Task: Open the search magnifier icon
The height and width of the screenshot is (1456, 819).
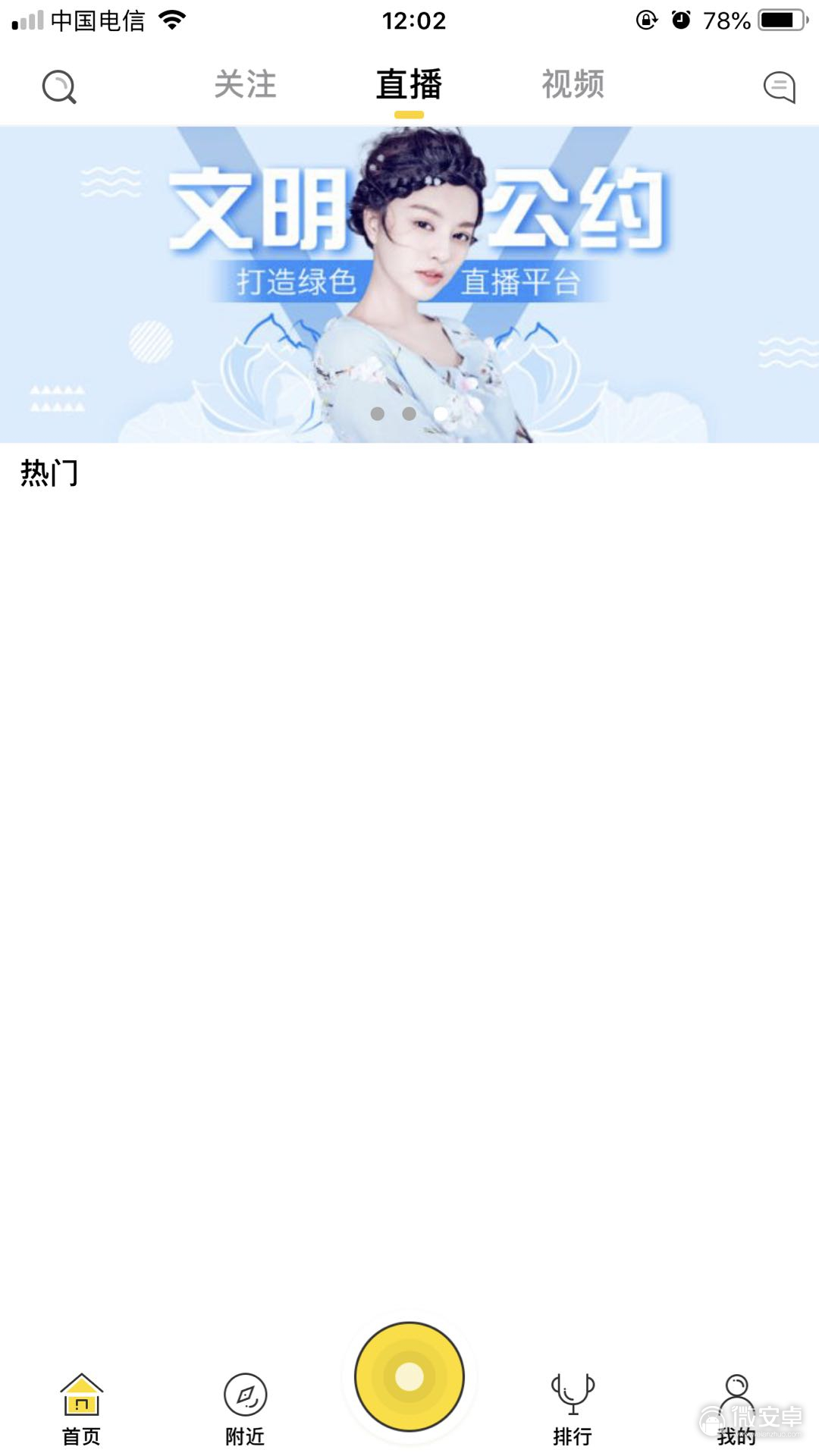Action: point(59,86)
